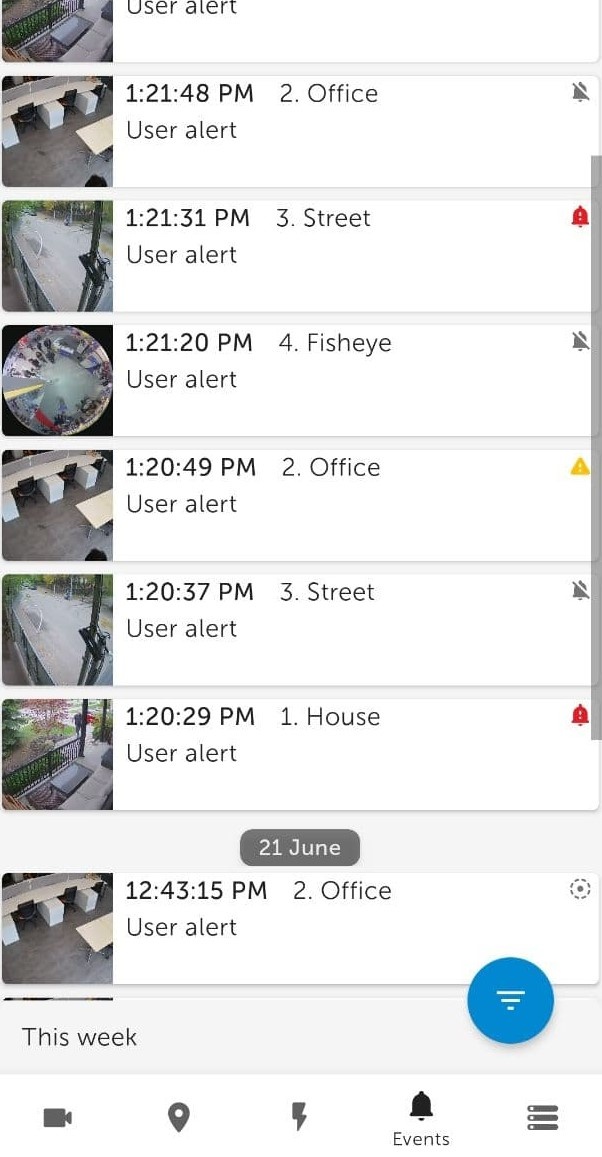This screenshot has height=1157, width=602.
Task: Switch to the cameras tab
Action: point(58,1117)
